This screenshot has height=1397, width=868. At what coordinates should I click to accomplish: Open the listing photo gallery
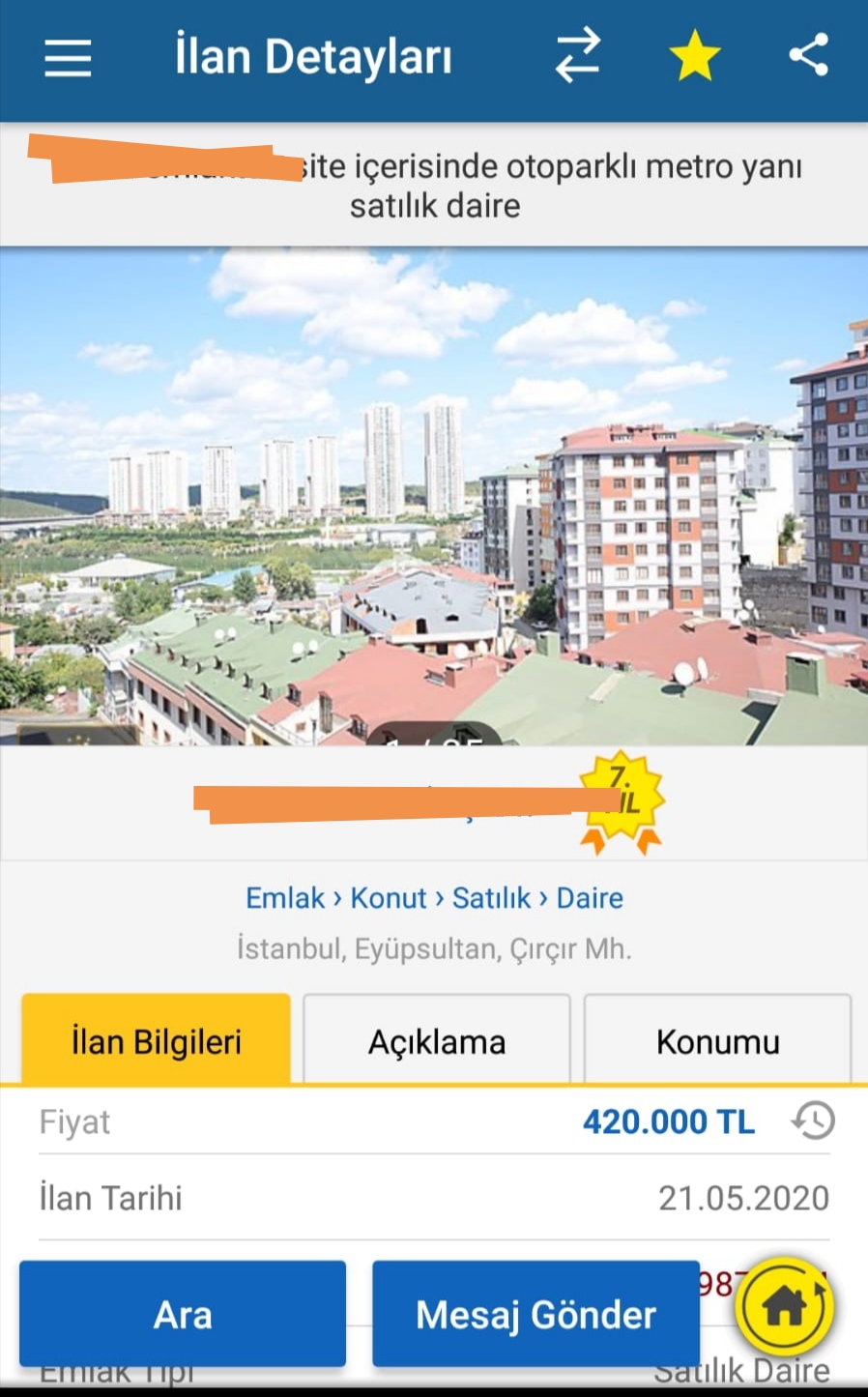[434, 496]
